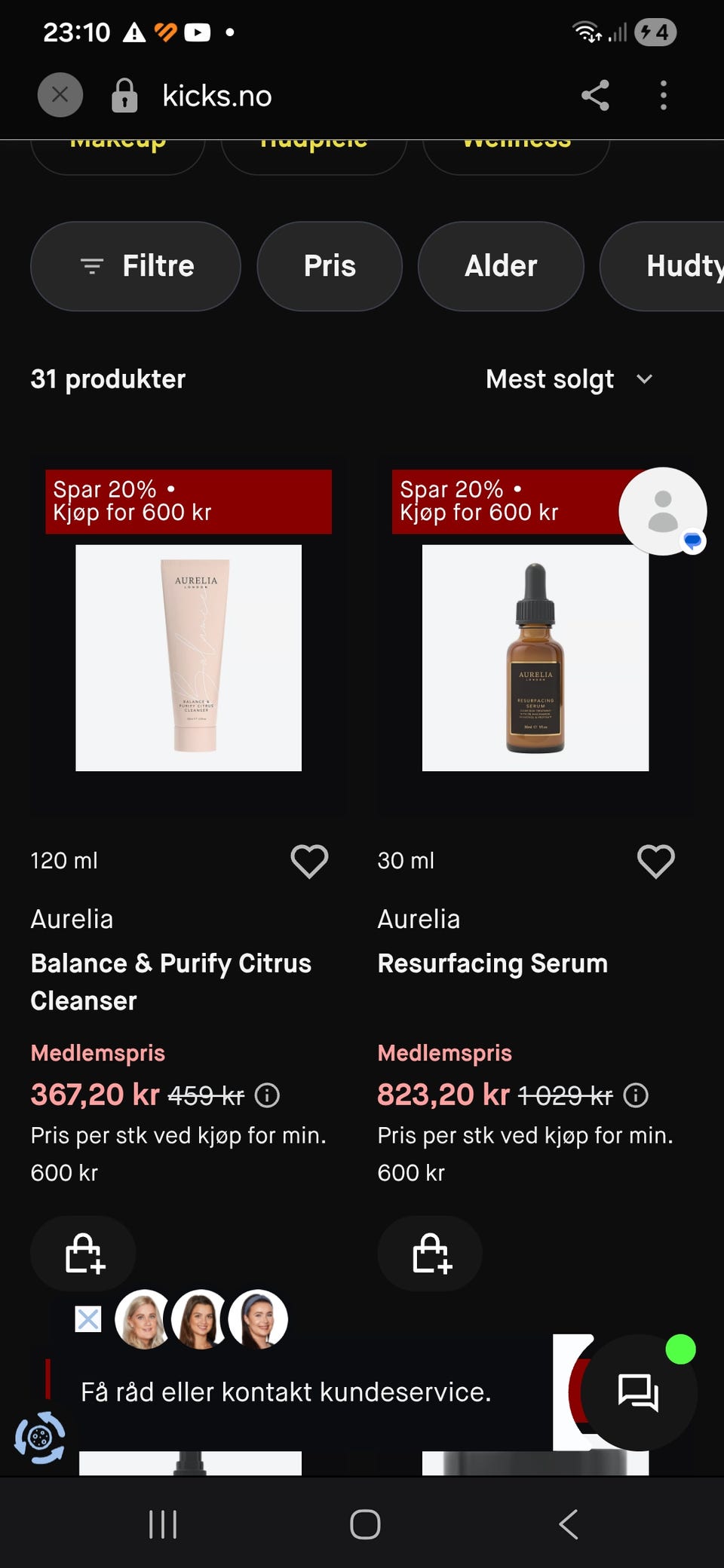The image size is (724, 1568).
Task: Show price info for the 823,20 kr serum
Action: (x=636, y=1095)
